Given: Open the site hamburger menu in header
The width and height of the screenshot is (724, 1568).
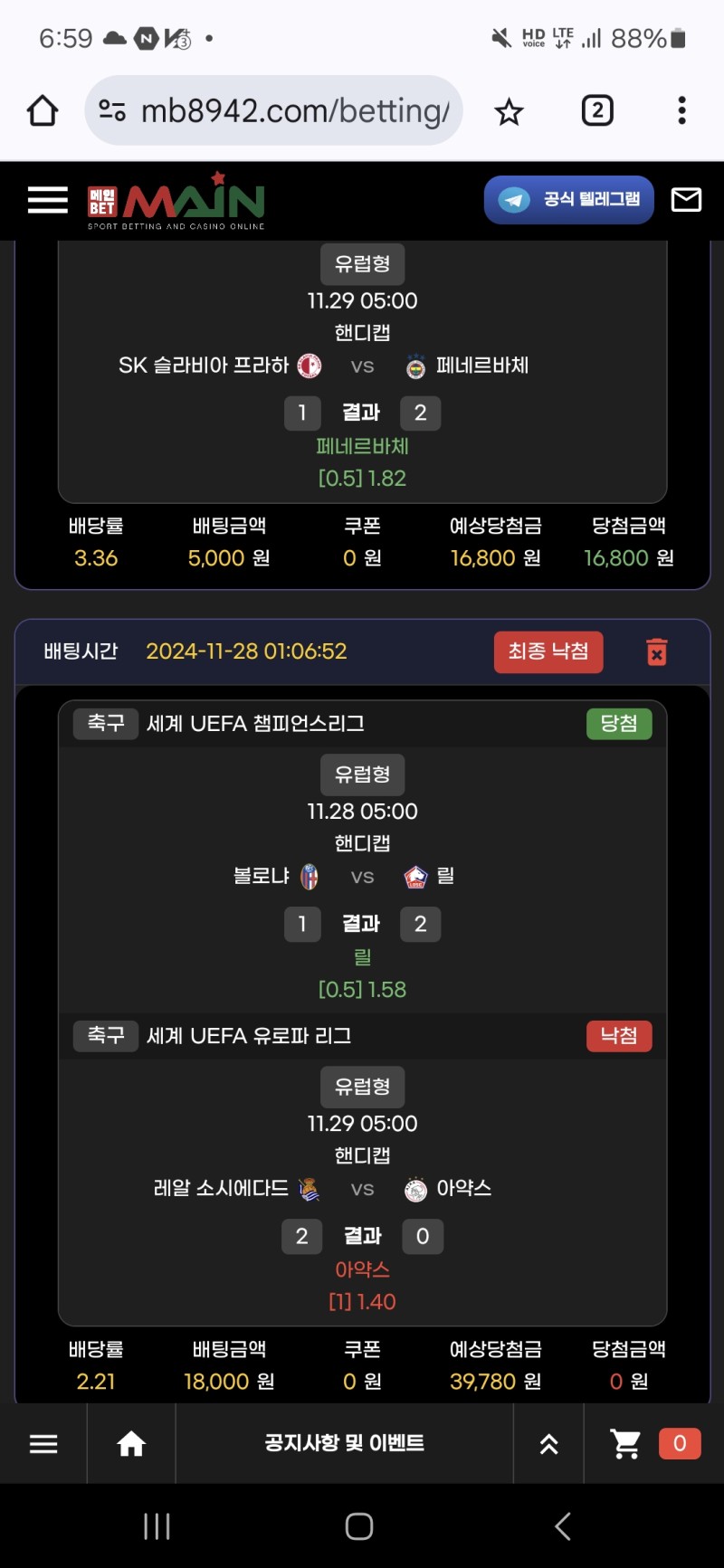Looking at the screenshot, I should (48, 200).
